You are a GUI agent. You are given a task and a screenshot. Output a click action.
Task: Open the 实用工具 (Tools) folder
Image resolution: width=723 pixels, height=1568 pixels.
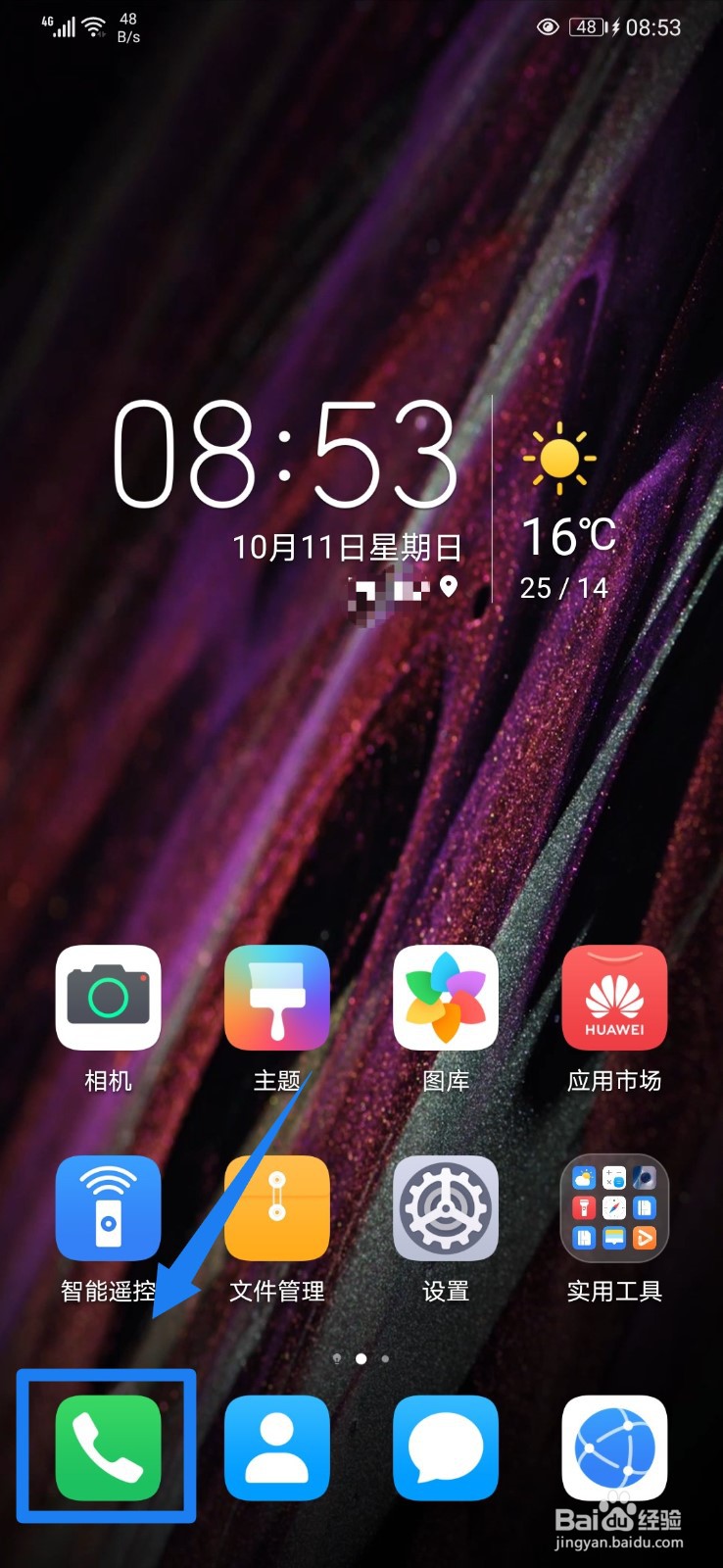pos(614,1208)
